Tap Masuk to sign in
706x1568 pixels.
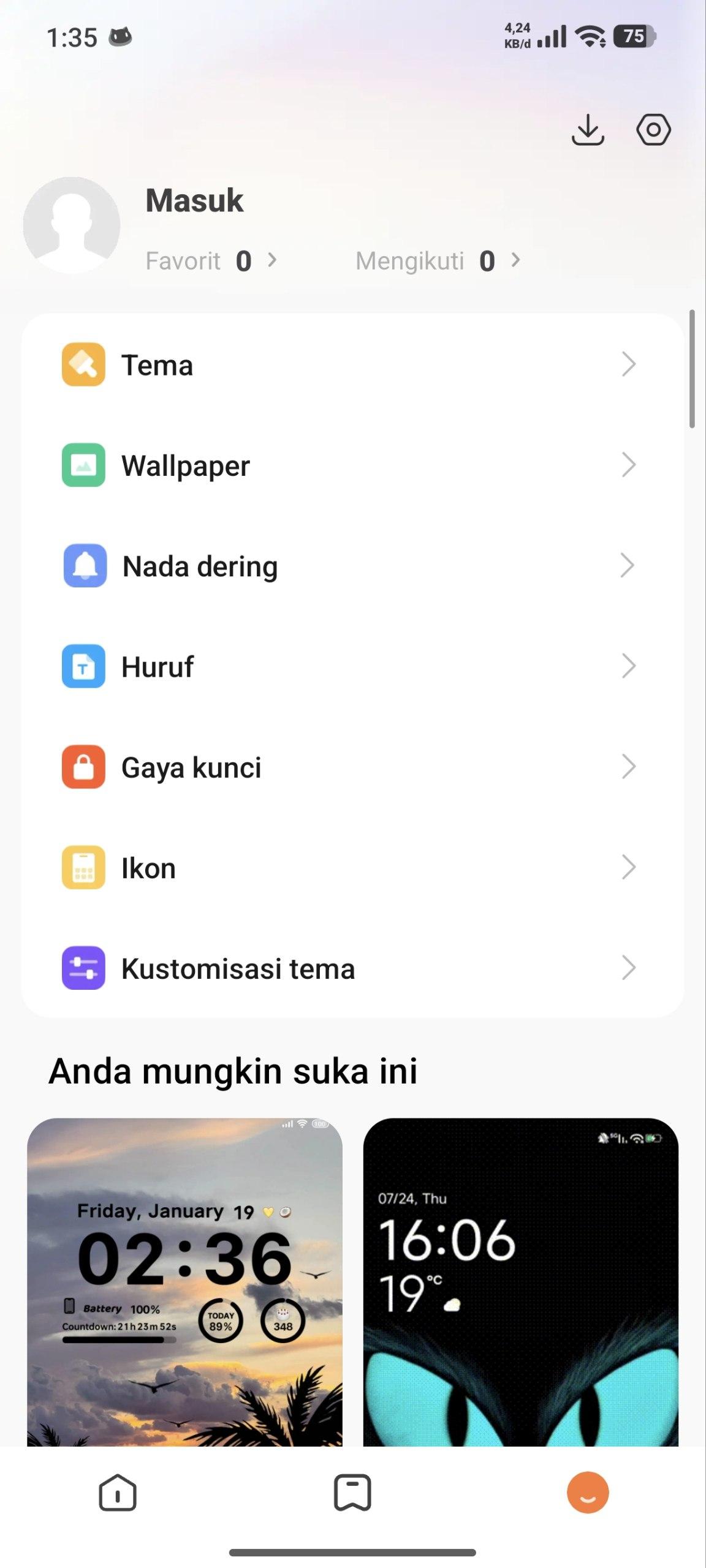194,200
